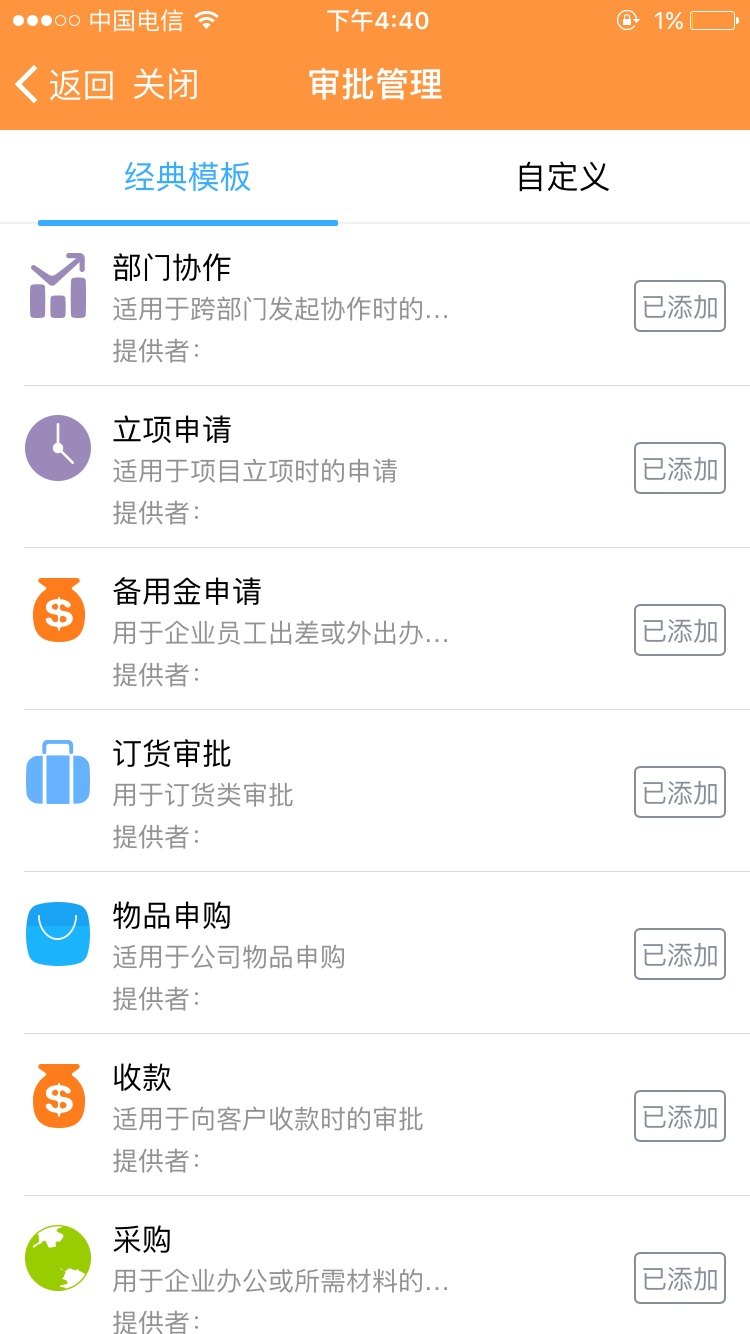This screenshot has height=1334, width=750.
Task: Tap 已添加 button next to 立项申请
Action: click(x=680, y=468)
